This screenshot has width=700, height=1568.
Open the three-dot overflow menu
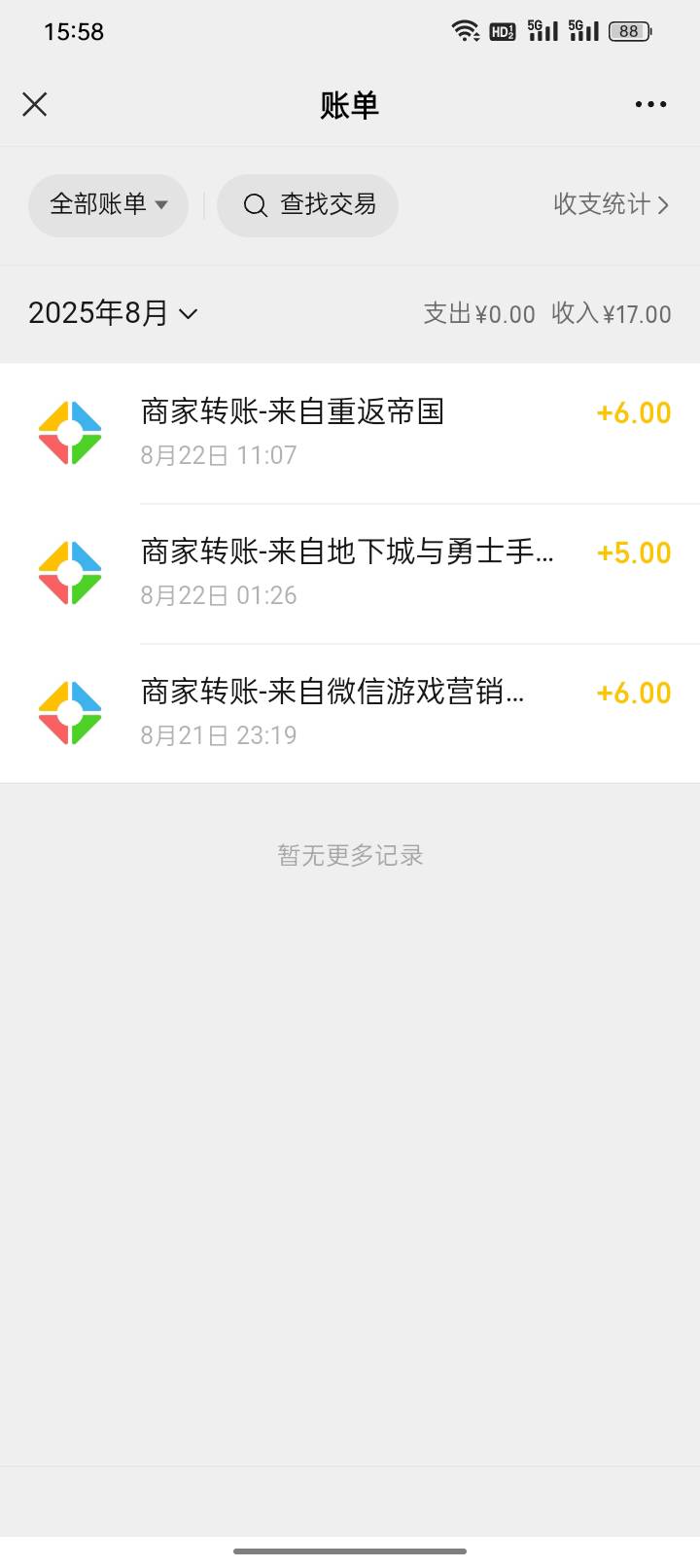pyautogui.click(x=650, y=104)
